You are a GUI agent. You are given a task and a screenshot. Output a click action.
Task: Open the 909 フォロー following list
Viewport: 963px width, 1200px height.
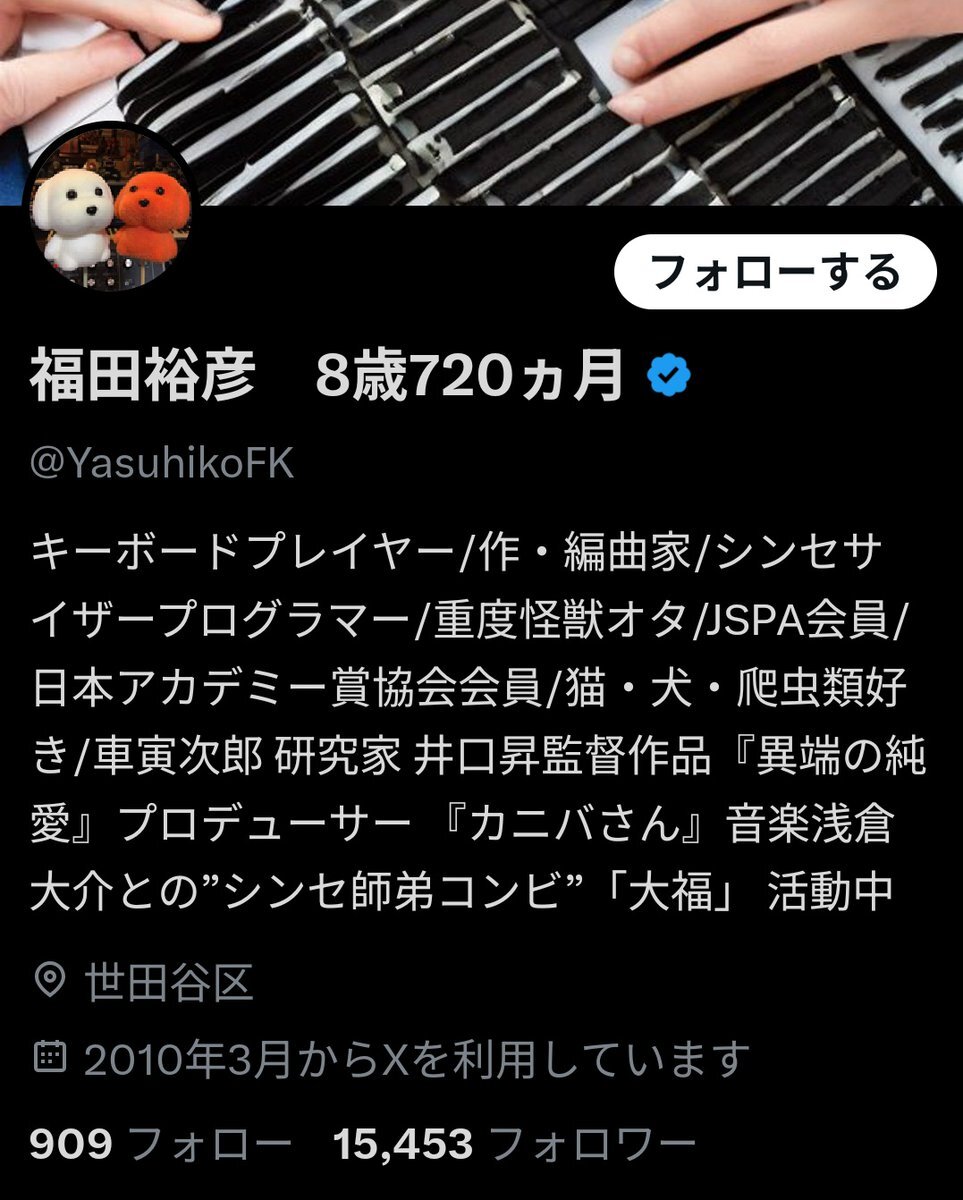click(160, 1143)
